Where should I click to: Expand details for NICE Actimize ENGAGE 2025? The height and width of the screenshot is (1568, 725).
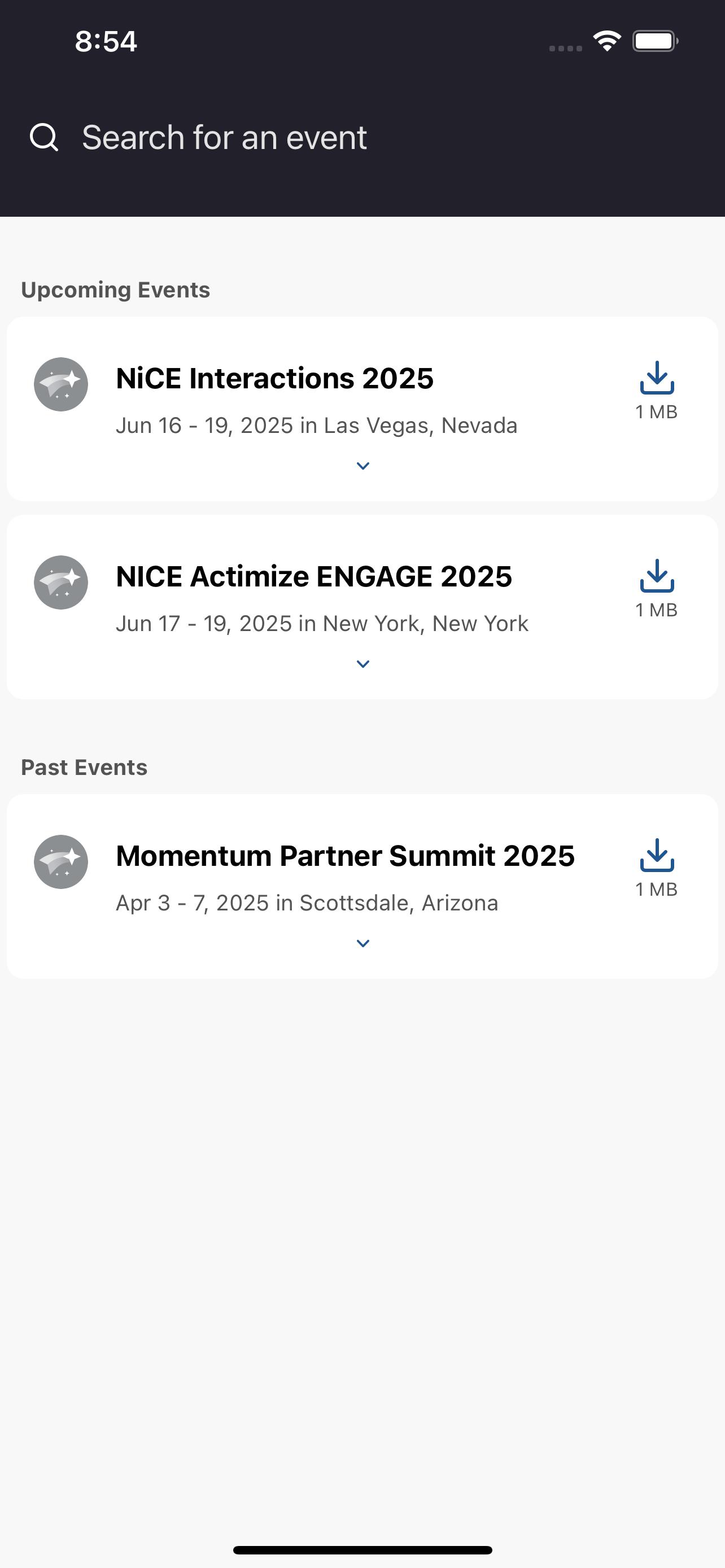pyautogui.click(x=363, y=664)
